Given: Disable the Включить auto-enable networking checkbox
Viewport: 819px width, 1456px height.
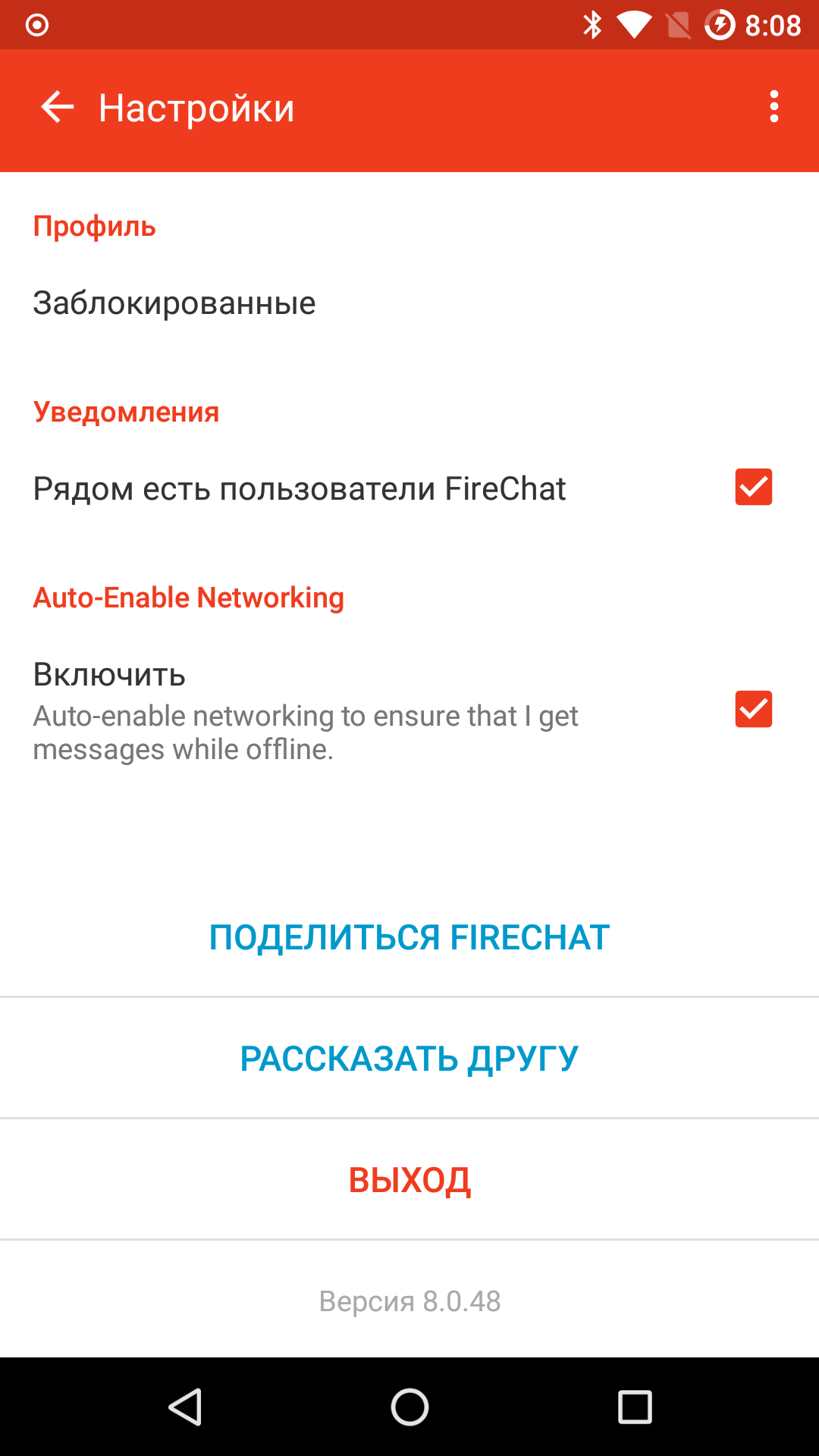Looking at the screenshot, I should point(753,709).
